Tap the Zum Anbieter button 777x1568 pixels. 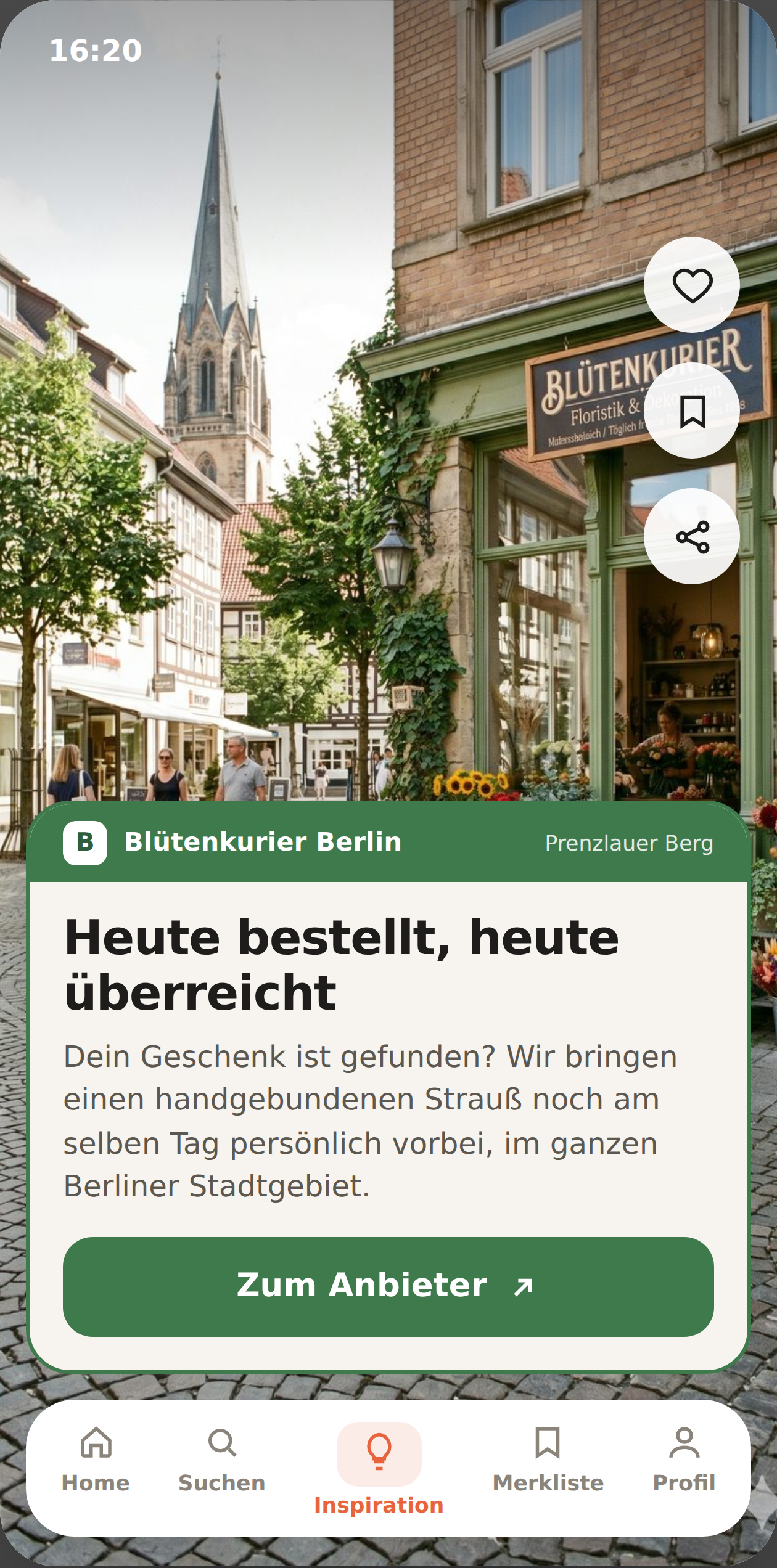coord(388,1286)
